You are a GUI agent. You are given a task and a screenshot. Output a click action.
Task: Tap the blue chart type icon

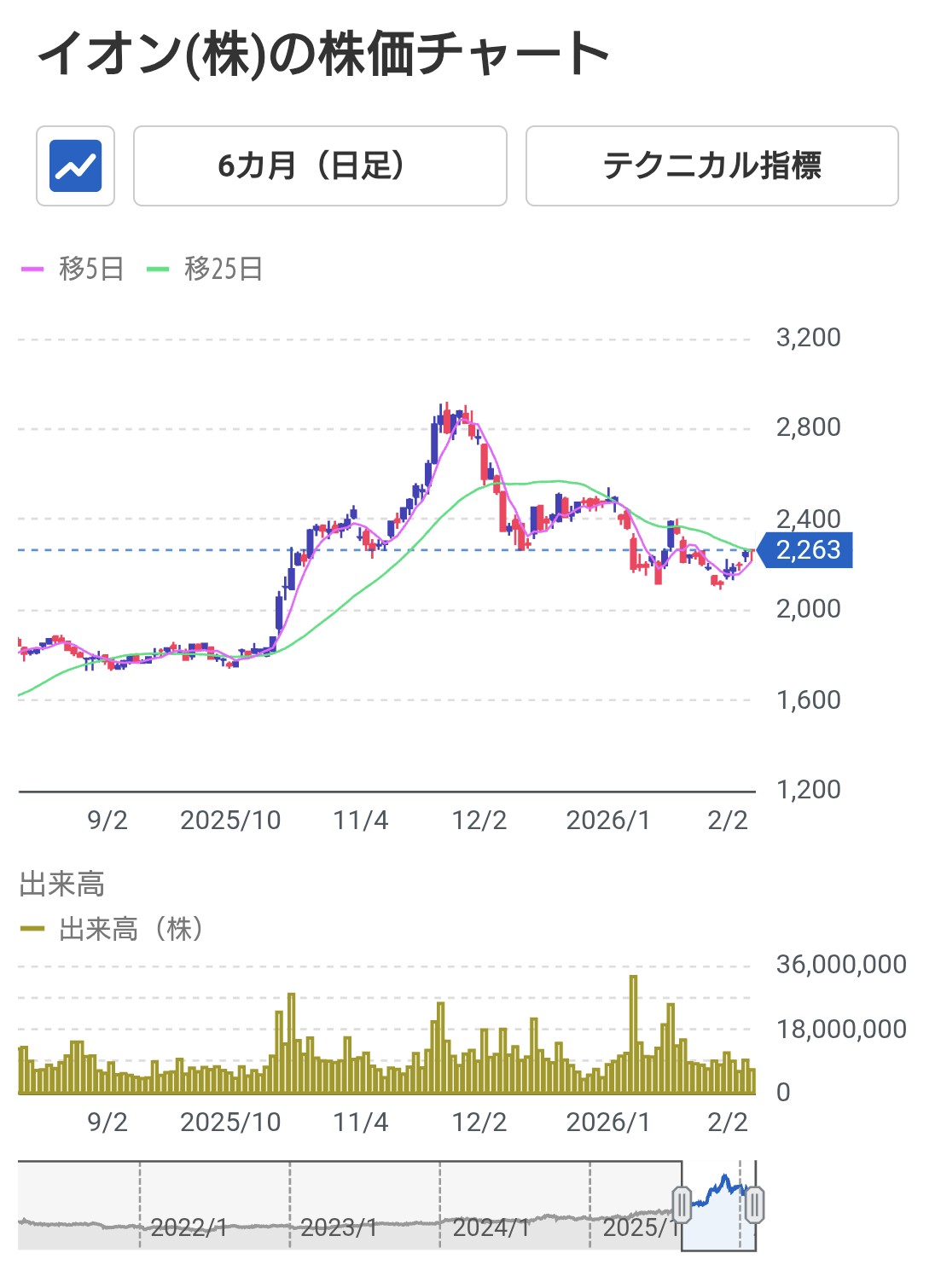click(75, 165)
